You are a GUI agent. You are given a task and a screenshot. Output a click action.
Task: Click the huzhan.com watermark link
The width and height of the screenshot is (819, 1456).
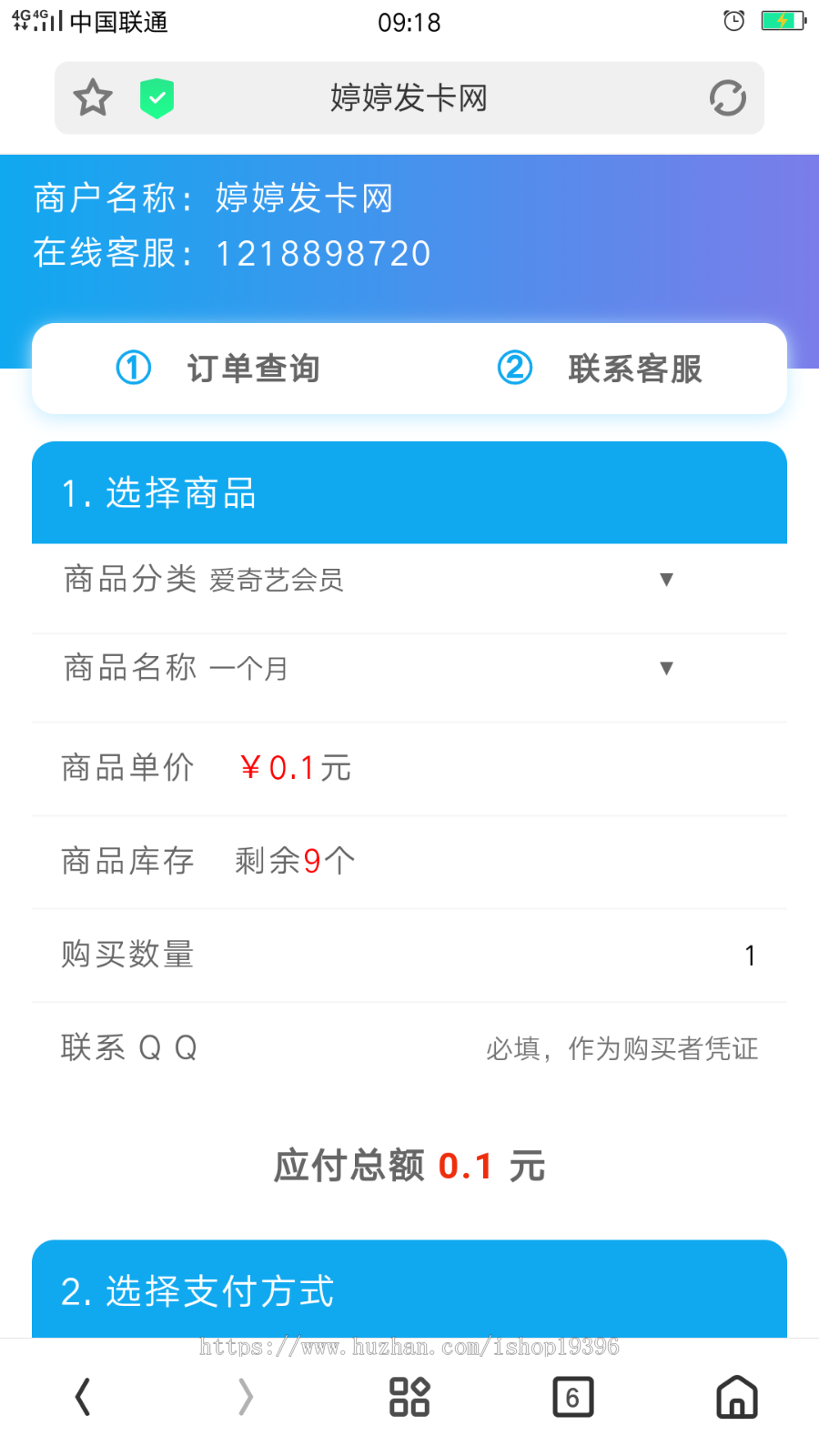[409, 1349]
